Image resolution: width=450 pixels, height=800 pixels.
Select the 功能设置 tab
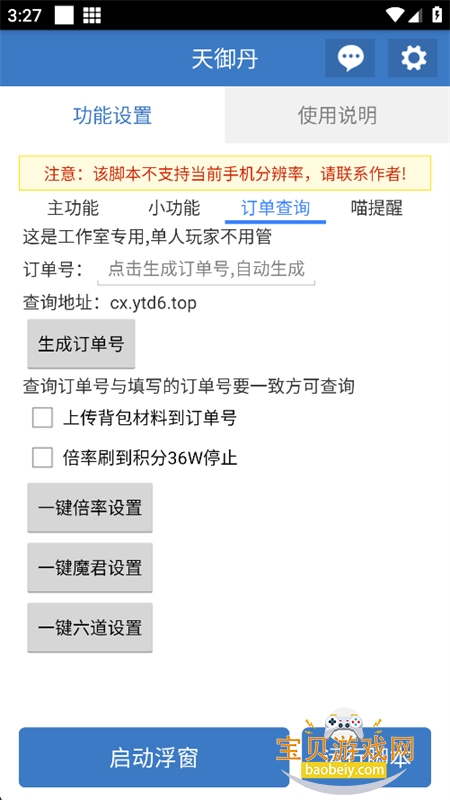point(112,115)
